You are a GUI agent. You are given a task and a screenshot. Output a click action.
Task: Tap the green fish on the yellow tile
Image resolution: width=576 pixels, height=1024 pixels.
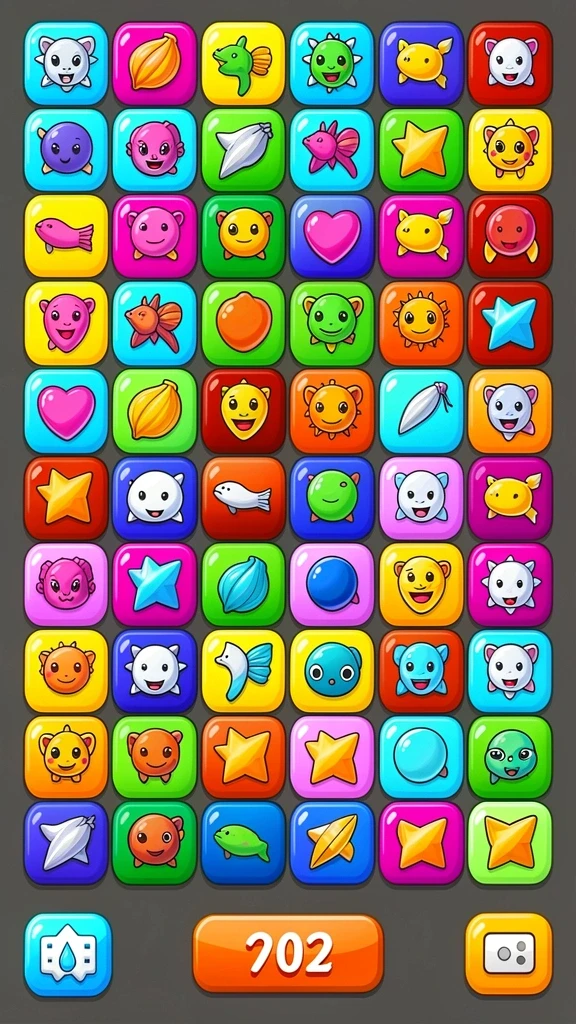tap(243, 63)
